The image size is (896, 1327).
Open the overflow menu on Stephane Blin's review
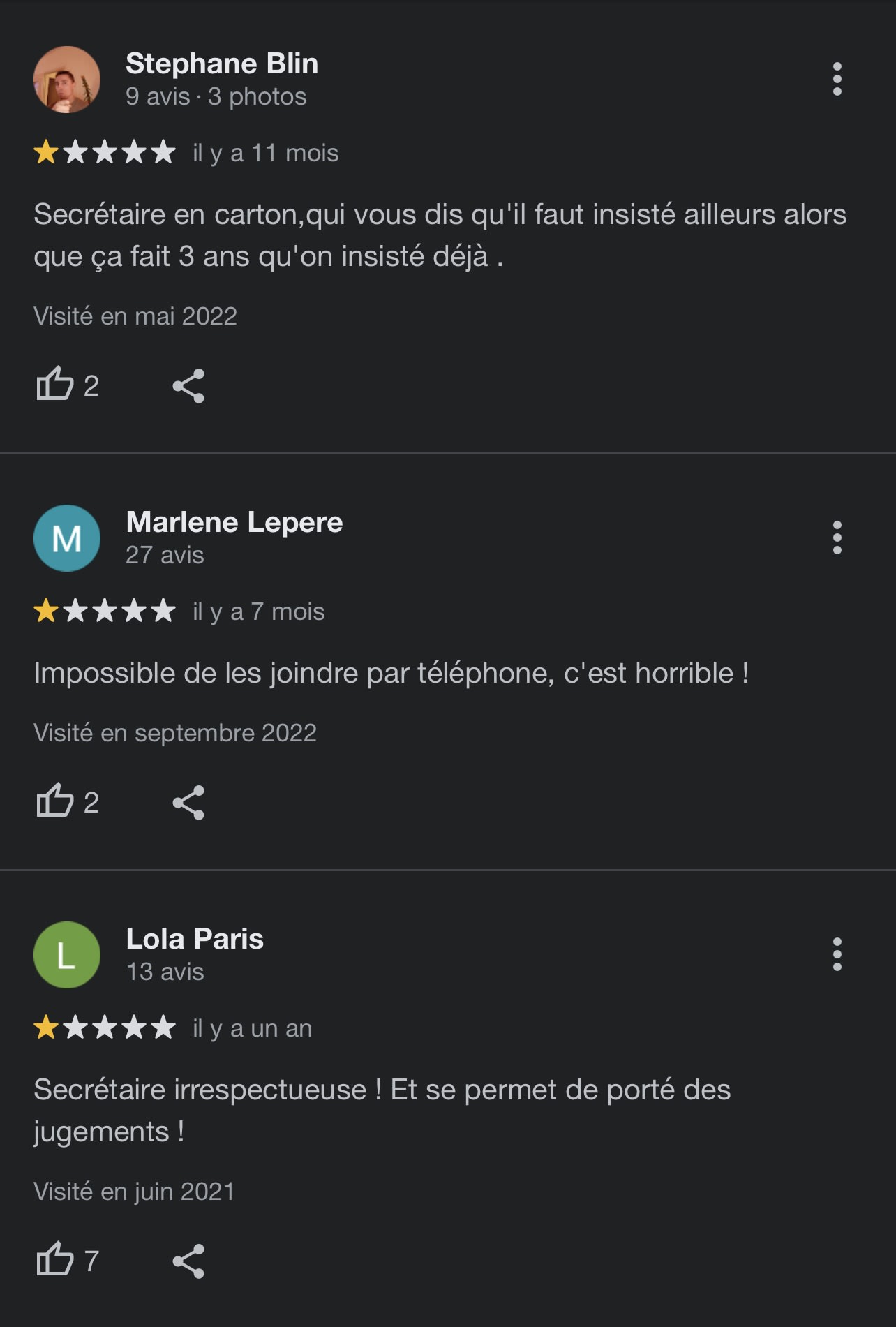coord(837,79)
